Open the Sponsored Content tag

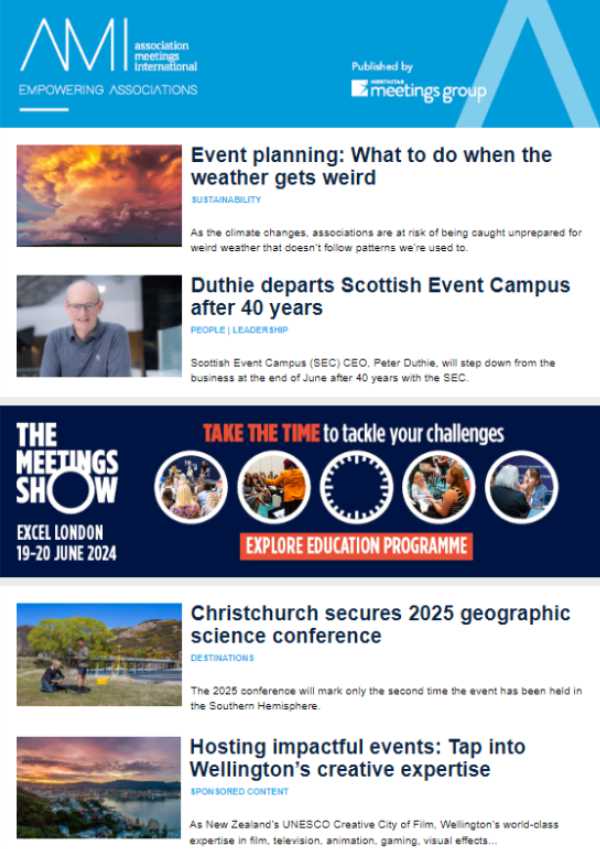tap(239, 791)
